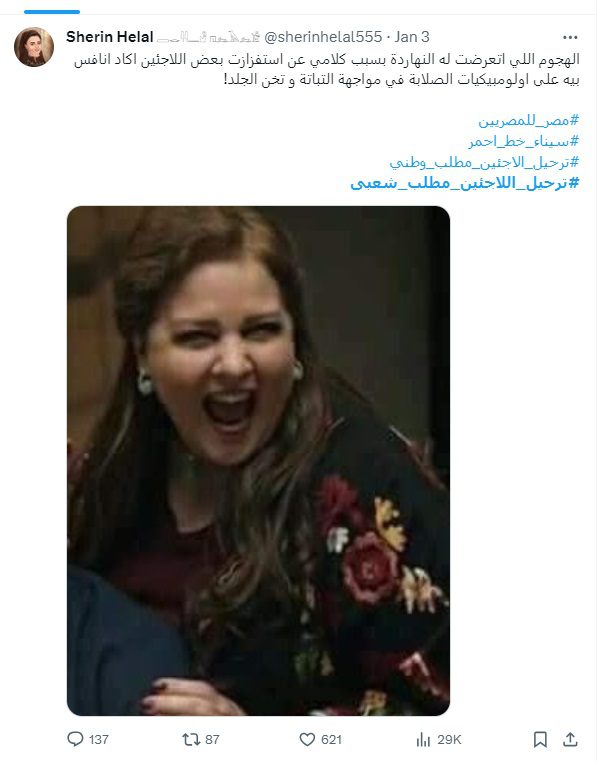Bookmark Sherin Helal's post
This screenshot has width=607, height=761.
[x=540, y=740]
